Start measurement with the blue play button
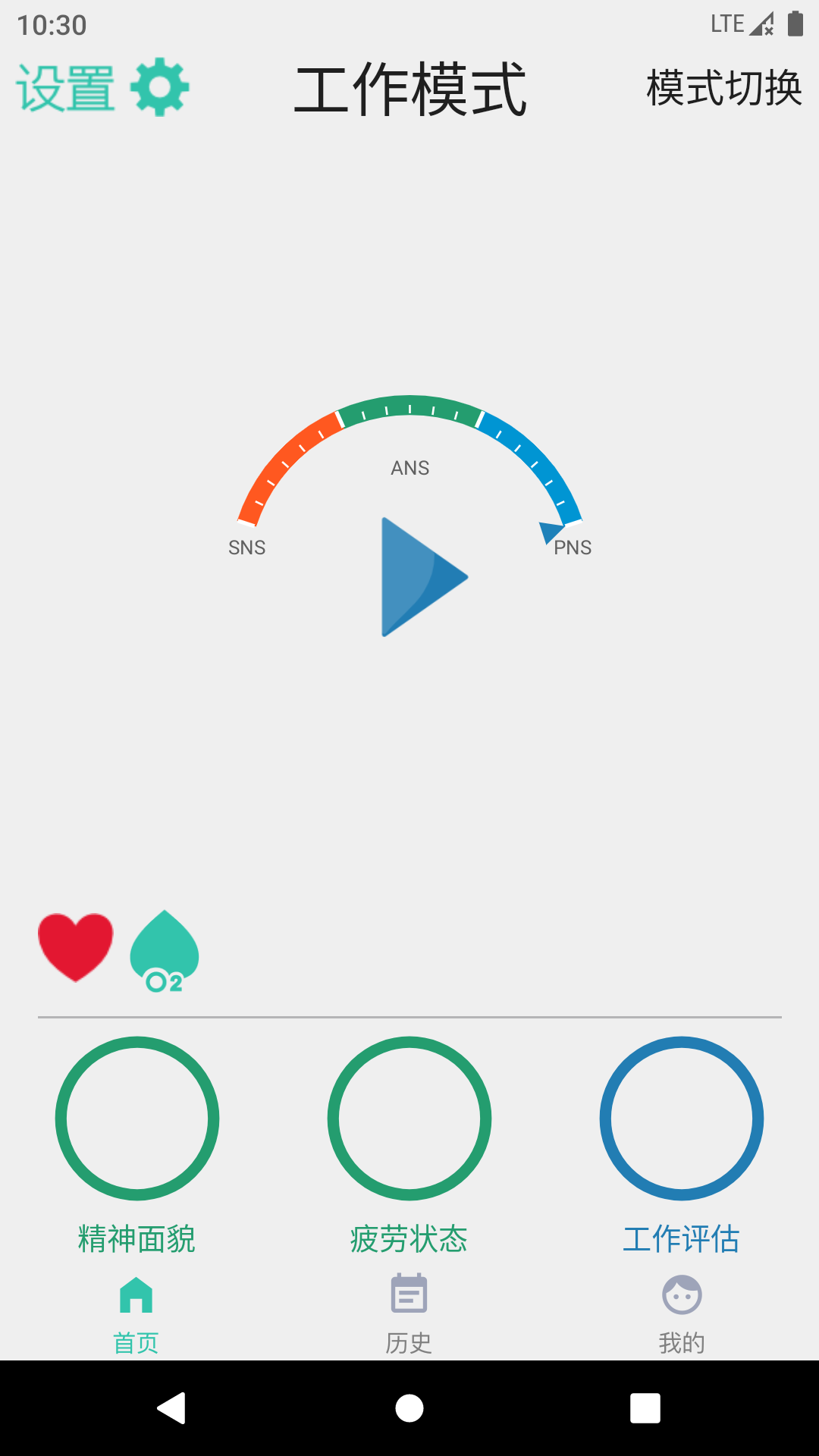The image size is (819, 1456). (x=424, y=577)
